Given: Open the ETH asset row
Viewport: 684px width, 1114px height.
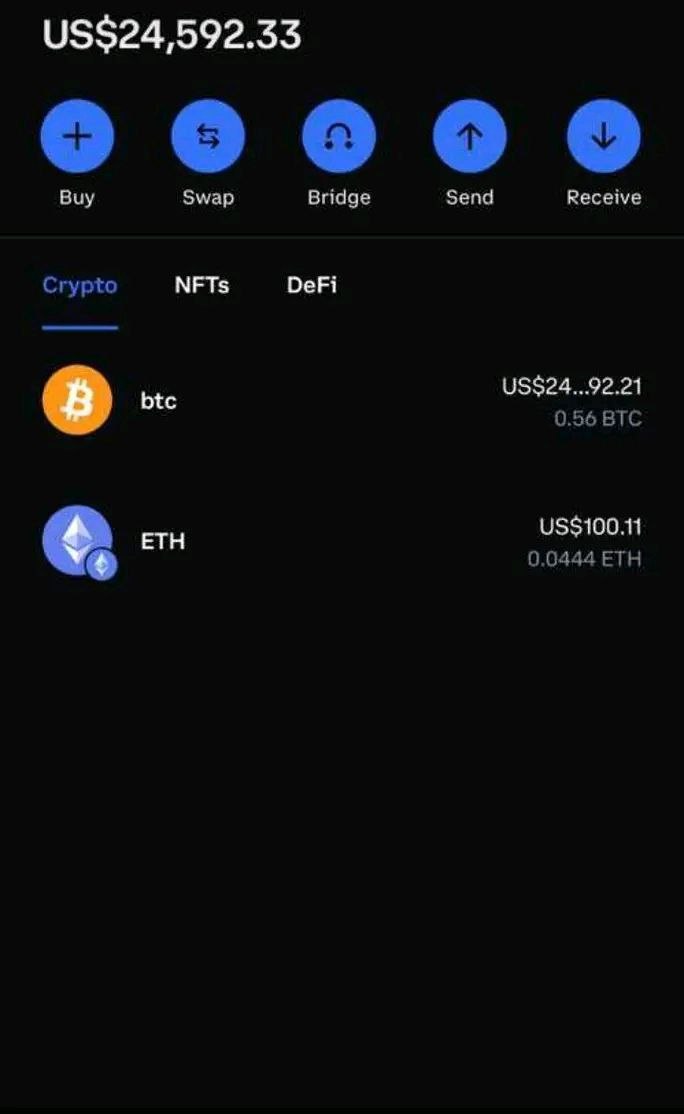Looking at the screenshot, I should [x=342, y=541].
